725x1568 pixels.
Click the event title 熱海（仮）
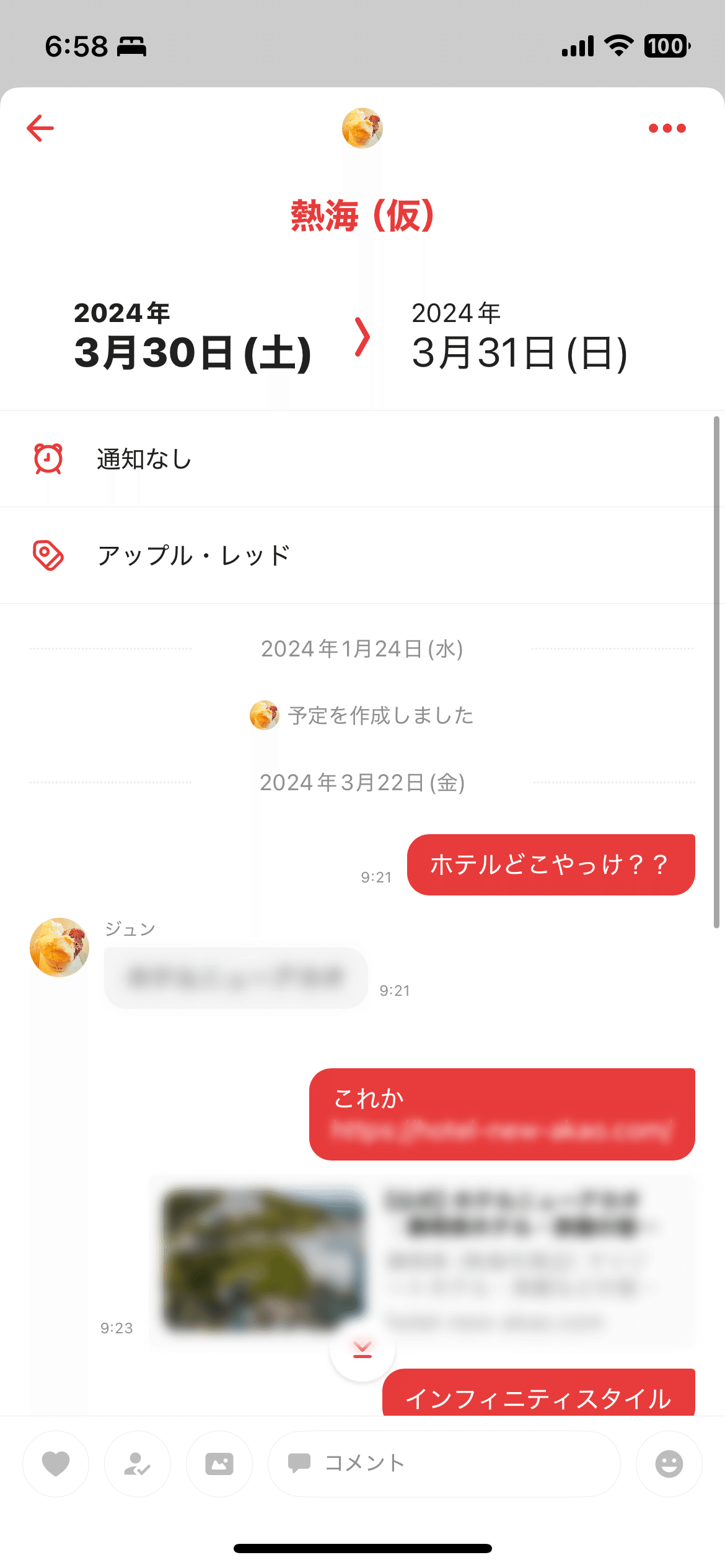coord(362,216)
